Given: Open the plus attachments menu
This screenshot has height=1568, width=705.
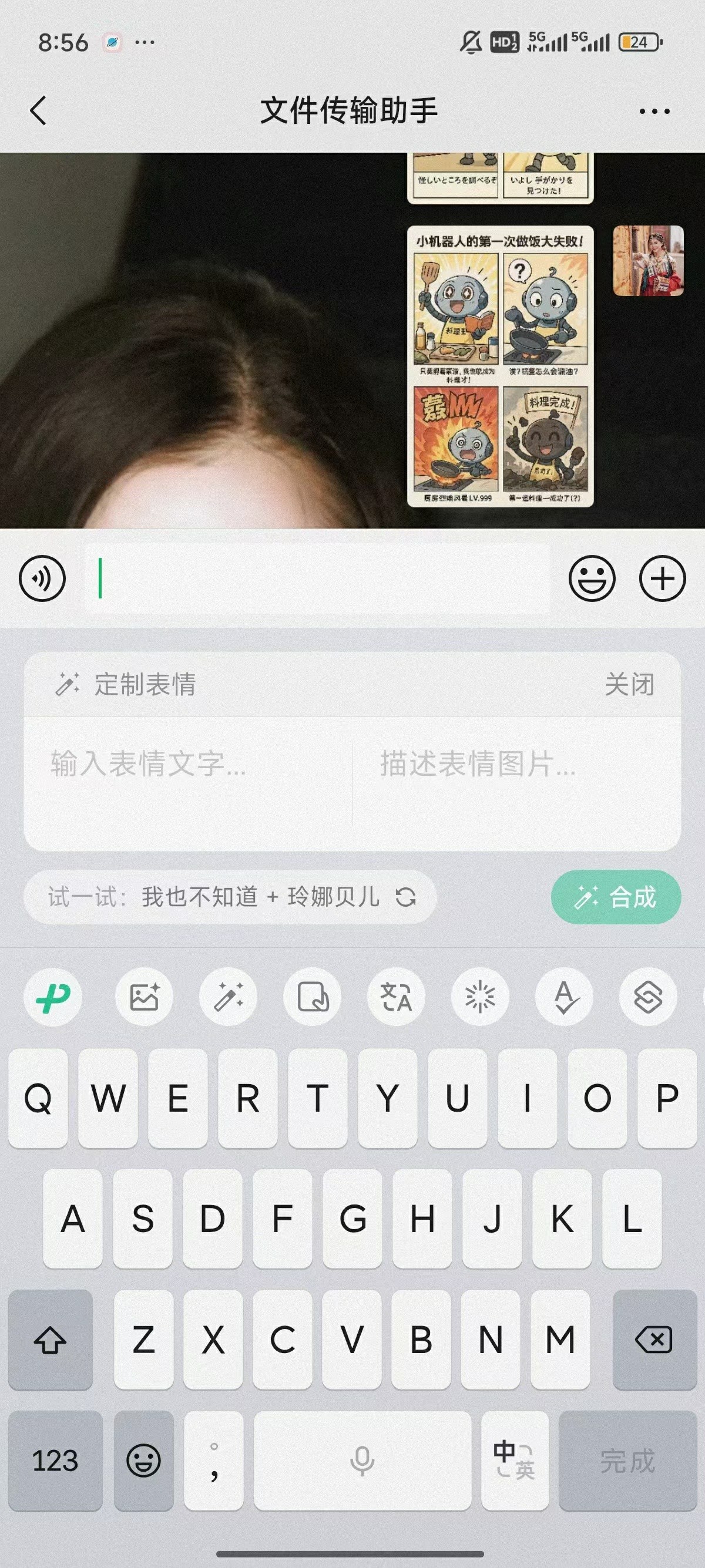Looking at the screenshot, I should [662, 578].
